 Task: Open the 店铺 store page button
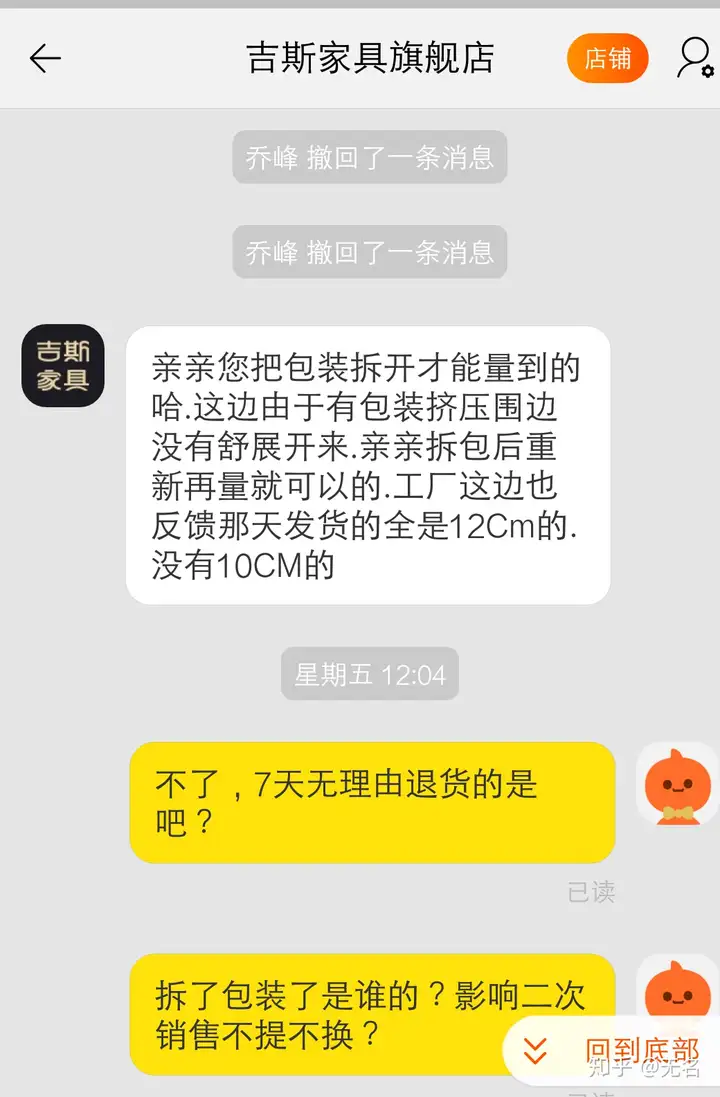click(607, 58)
